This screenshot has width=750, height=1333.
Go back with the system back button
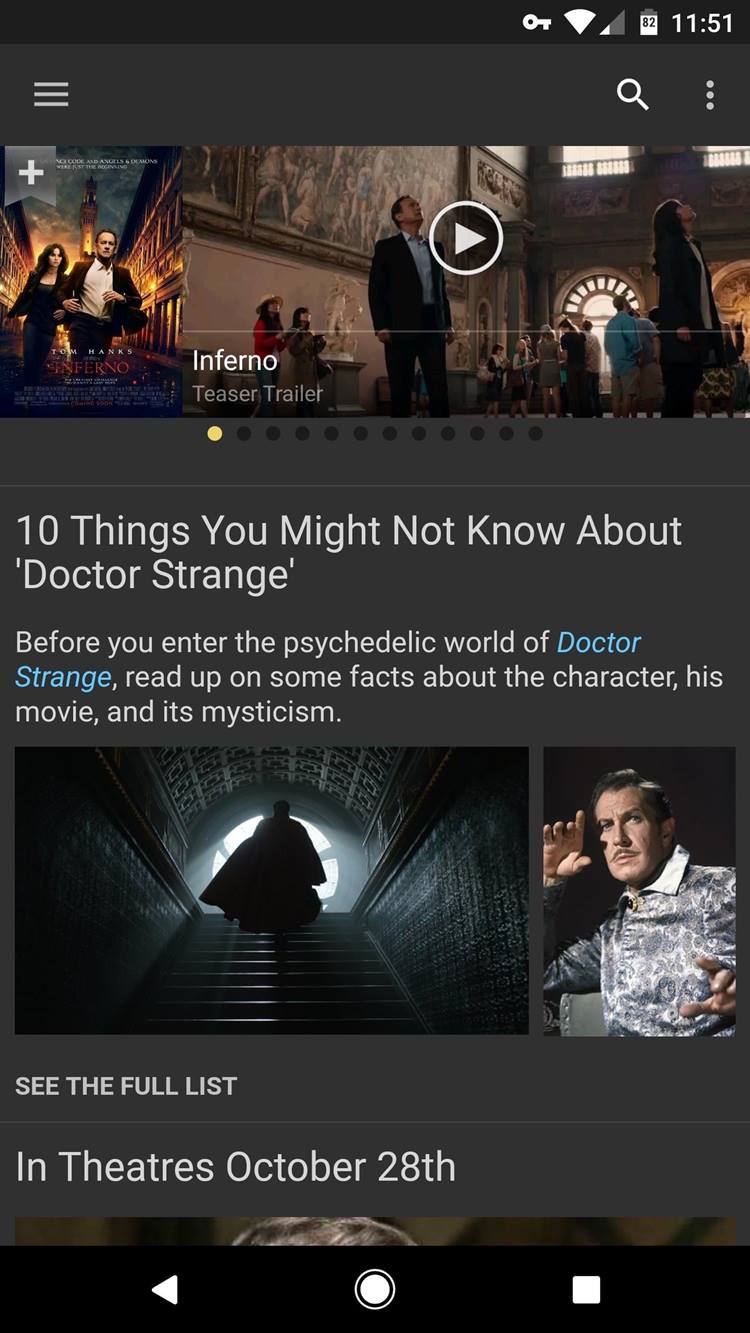click(164, 1290)
